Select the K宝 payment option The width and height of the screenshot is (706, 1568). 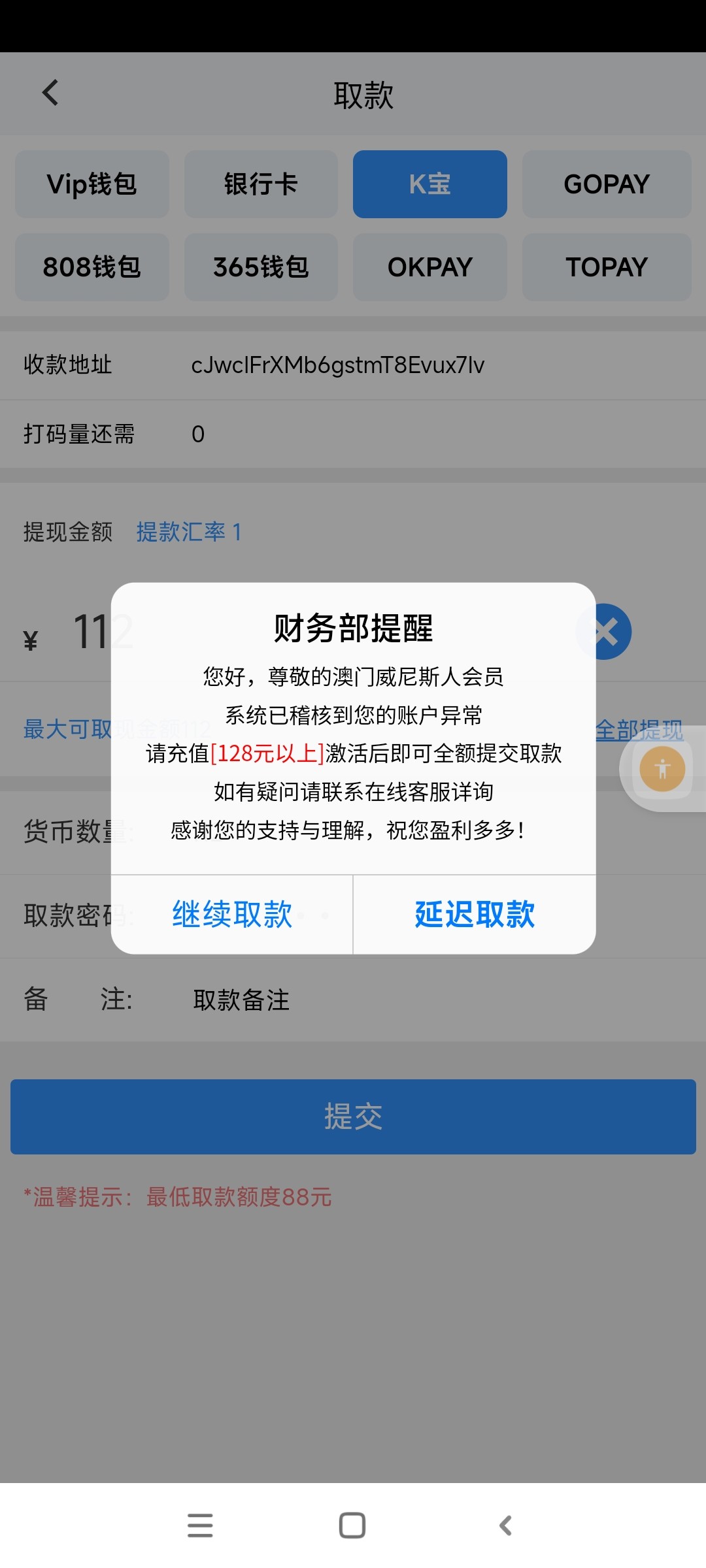pos(429,184)
